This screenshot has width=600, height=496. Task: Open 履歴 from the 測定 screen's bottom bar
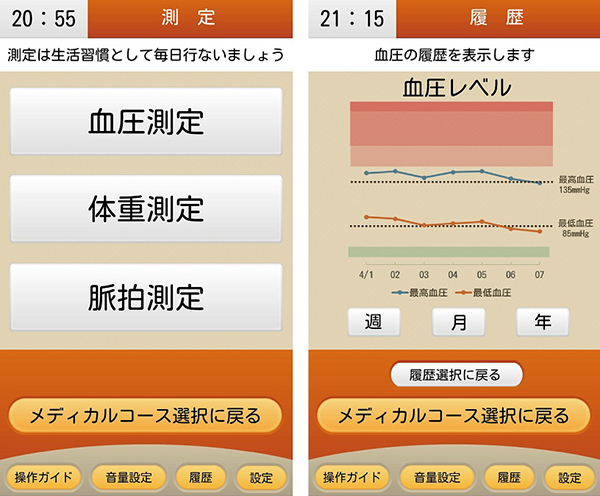point(202,476)
